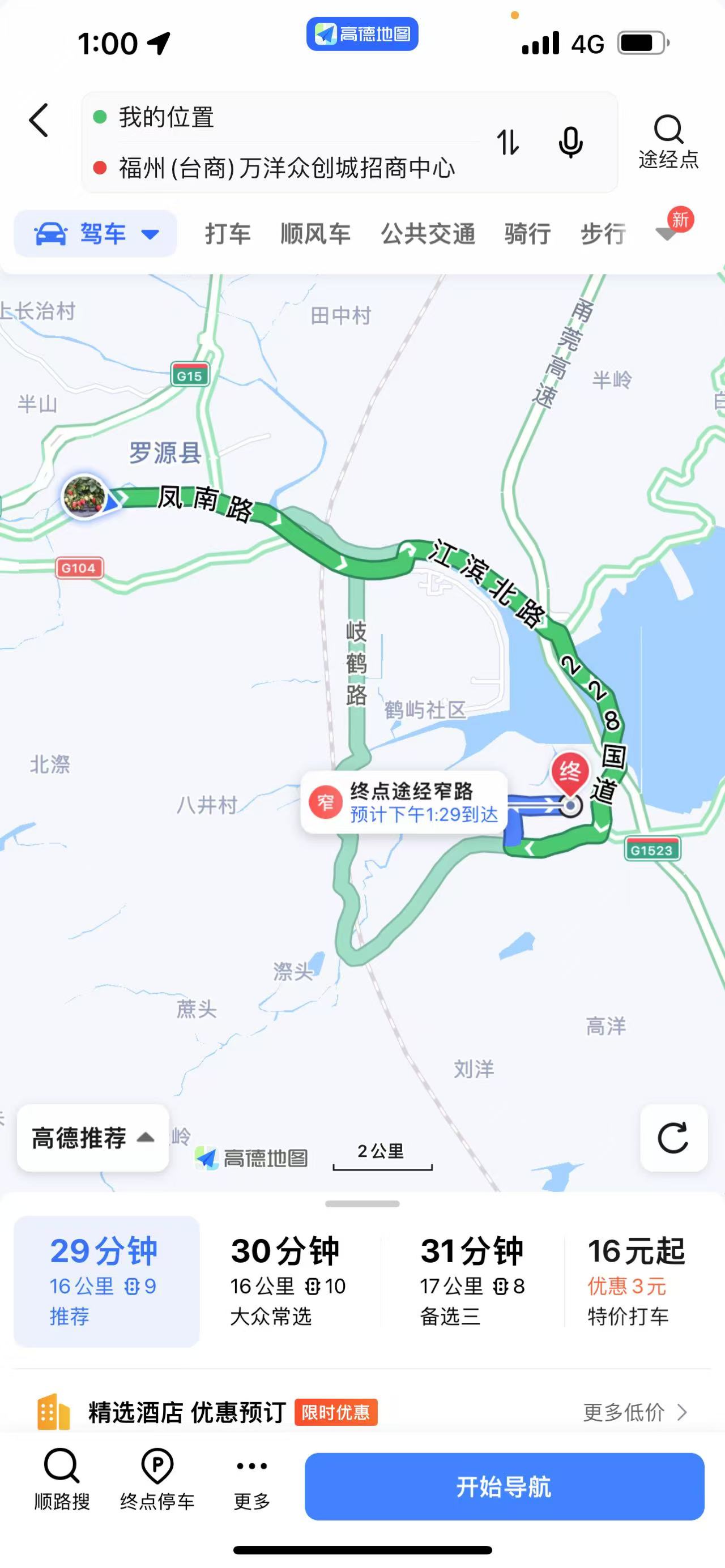Screen dimensions: 725x1568
Task: Open 更多低价 hotel deals
Action: point(634,1412)
